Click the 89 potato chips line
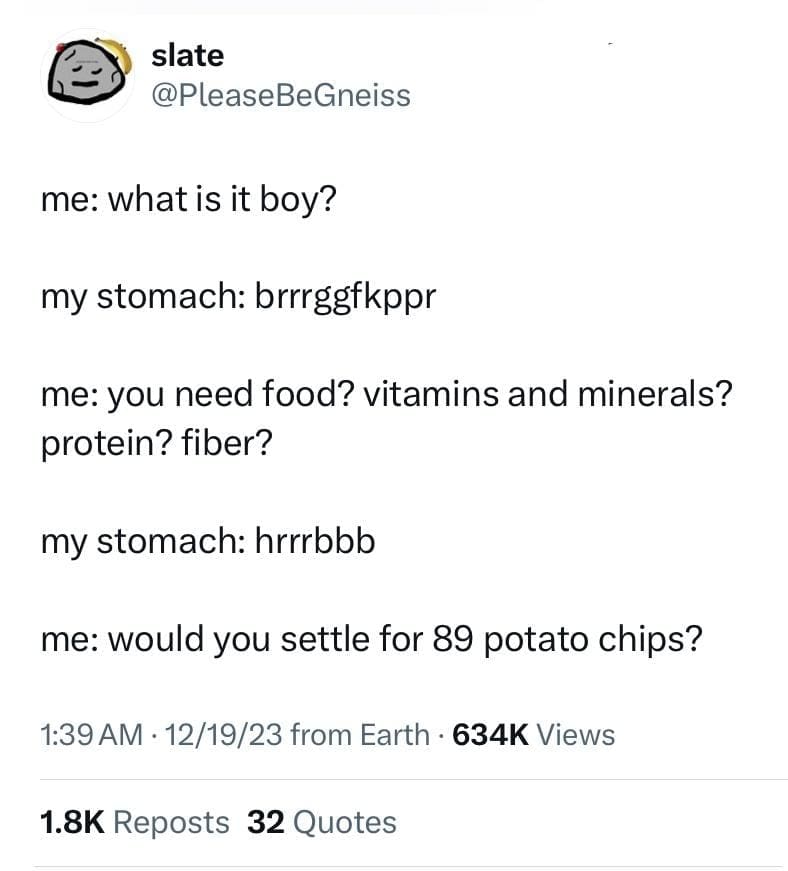Image resolution: width=788 pixels, height=871 pixels. 370,637
